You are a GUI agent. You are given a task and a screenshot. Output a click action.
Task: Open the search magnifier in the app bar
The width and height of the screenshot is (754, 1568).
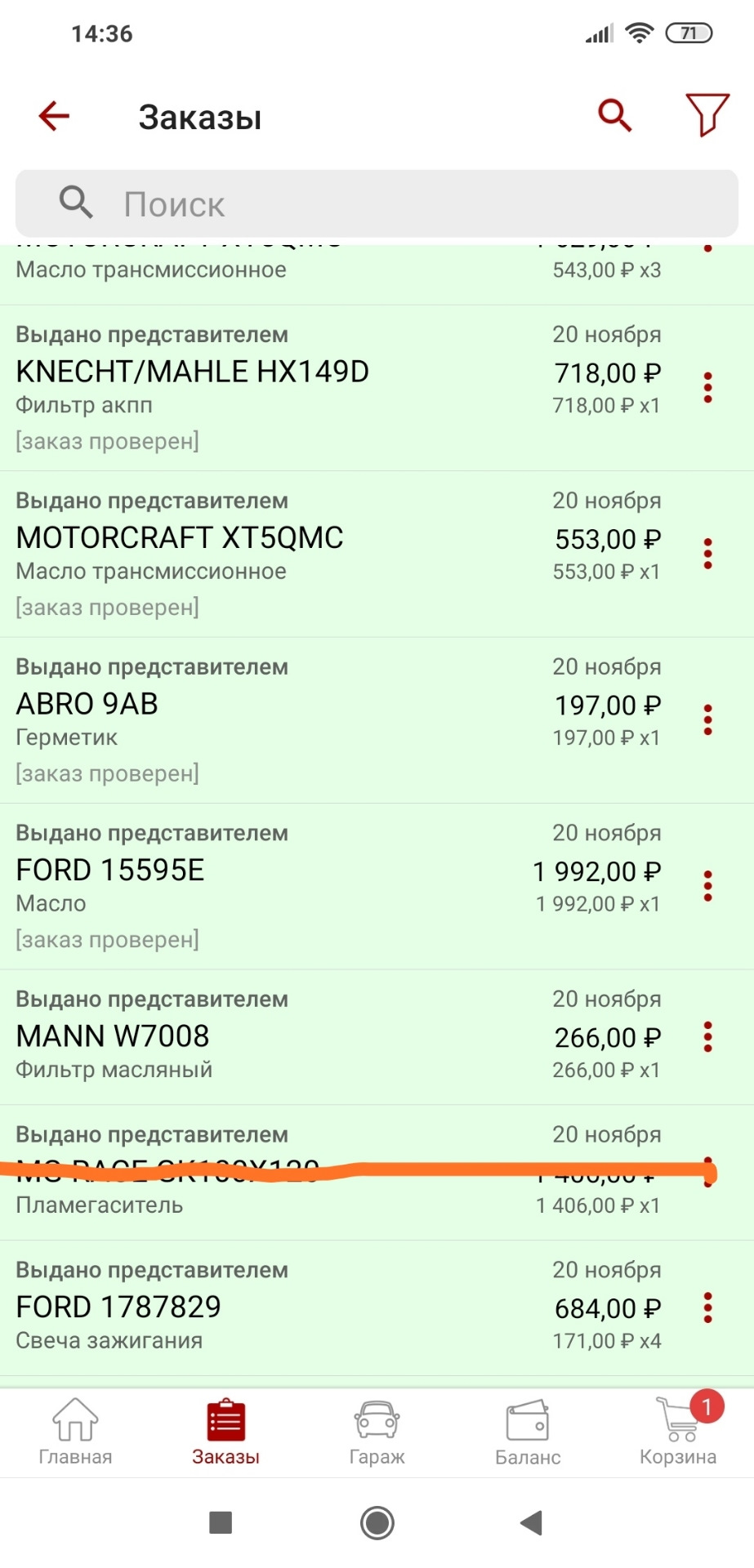point(614,115)
